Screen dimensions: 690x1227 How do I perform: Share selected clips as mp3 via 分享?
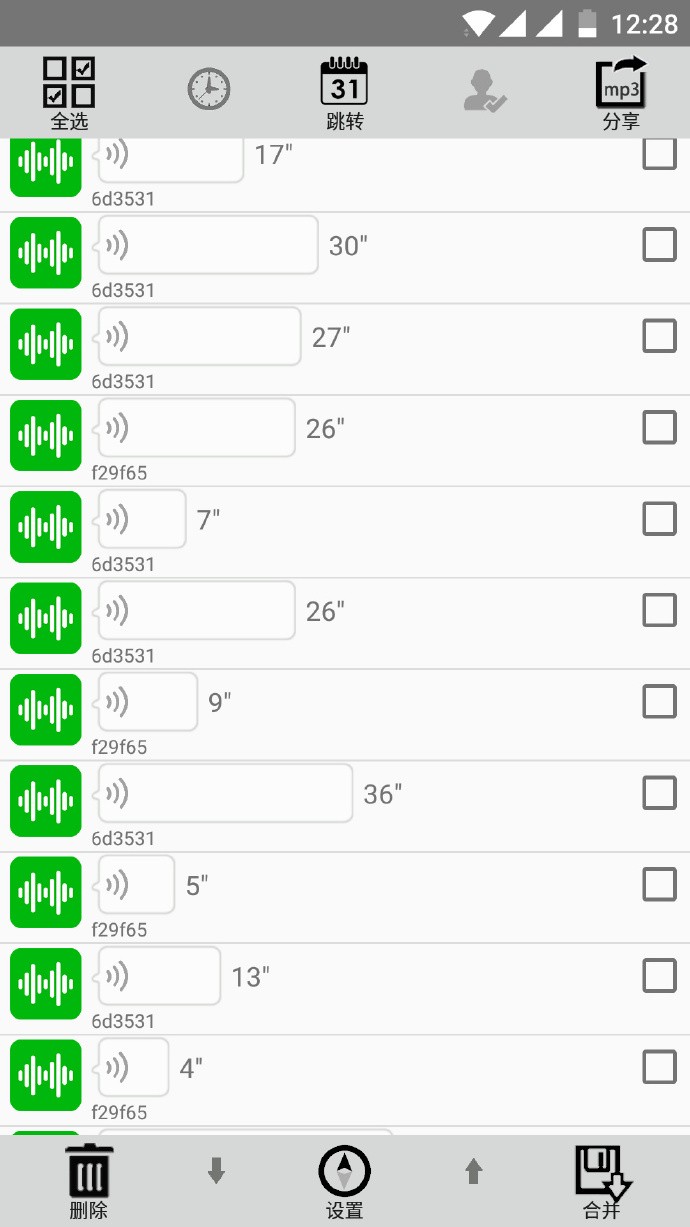point(621,92)
